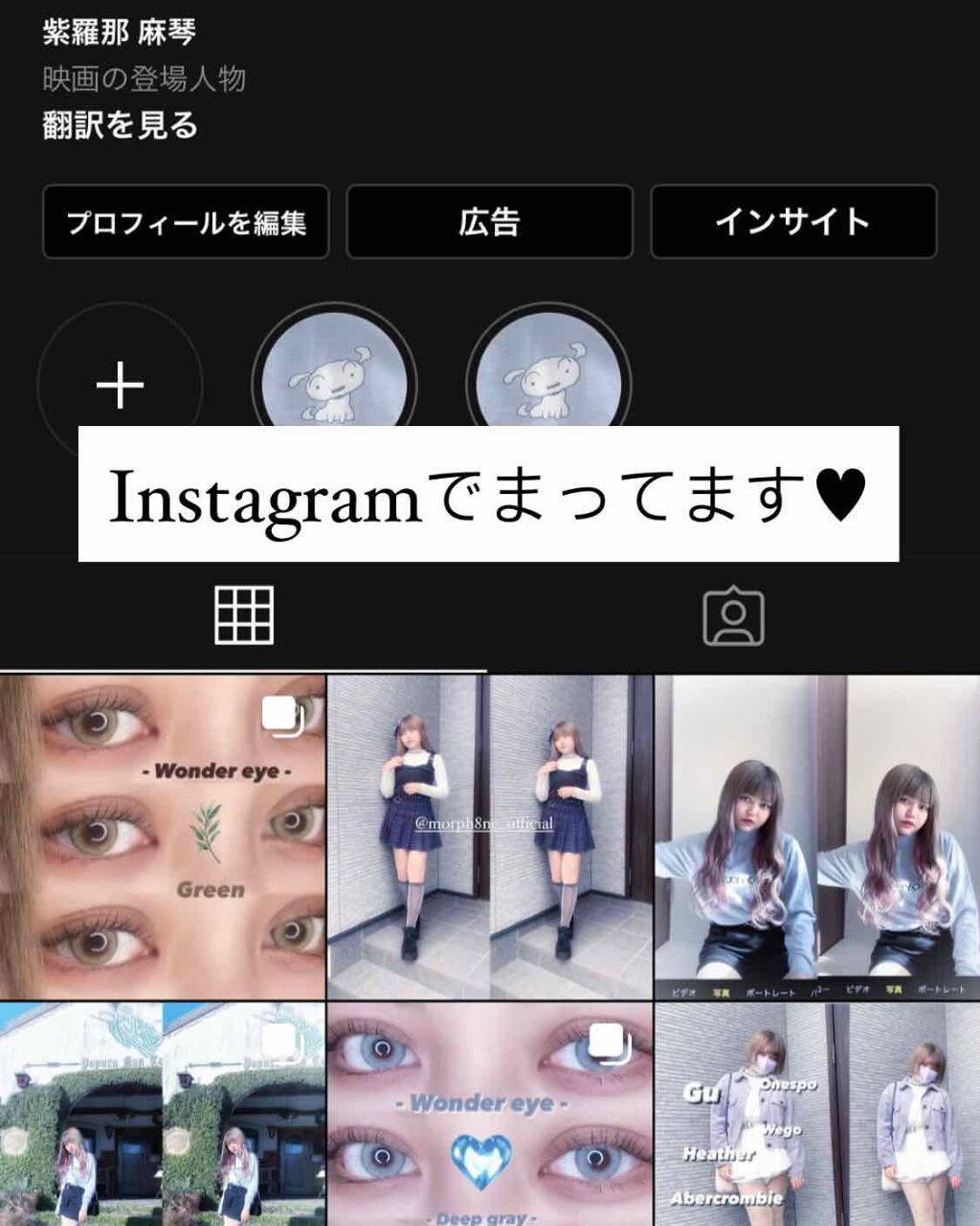This screenshot has width=980, height=1226.
Task: Tap the 翻訳を見る link
Action: tap(121, 125)
